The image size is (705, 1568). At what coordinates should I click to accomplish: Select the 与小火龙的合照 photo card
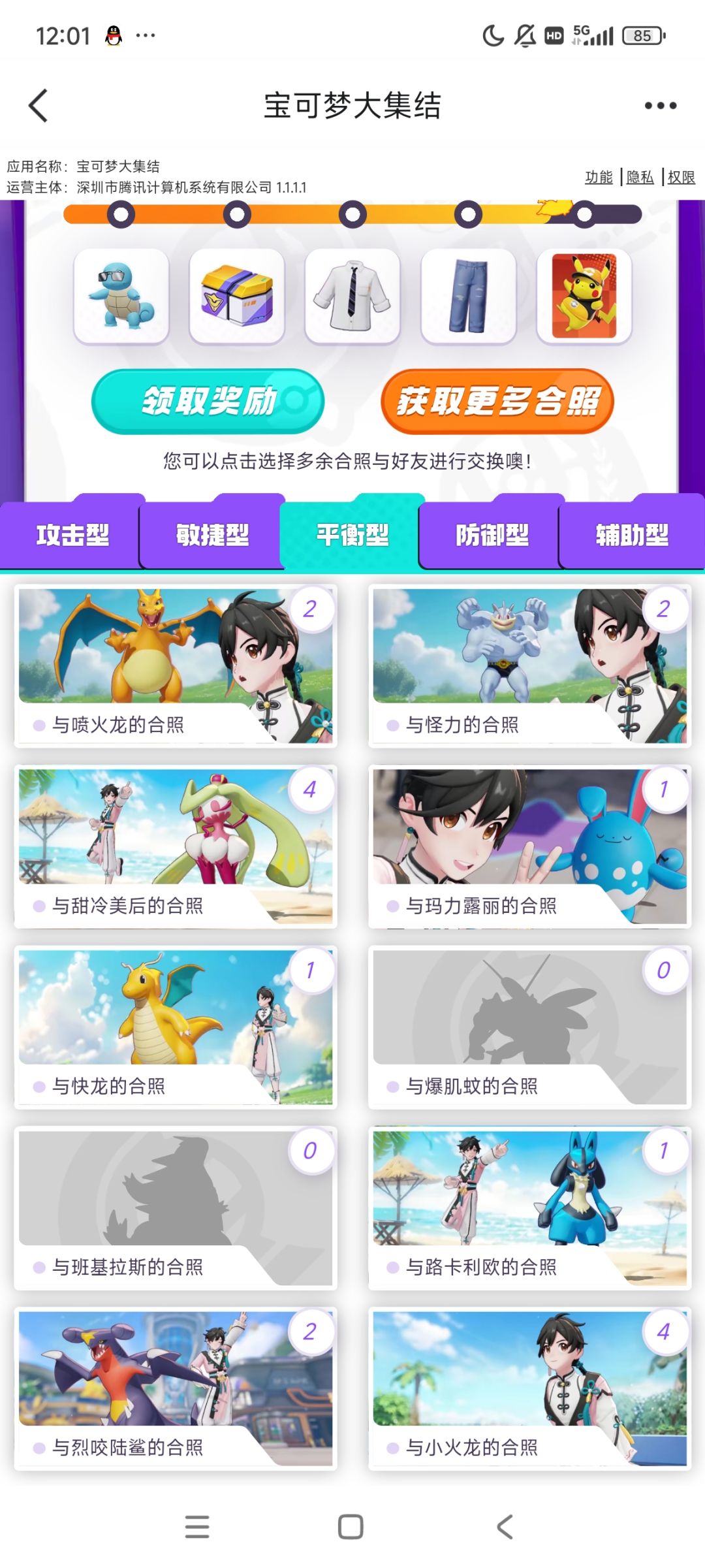[529, 1388]
